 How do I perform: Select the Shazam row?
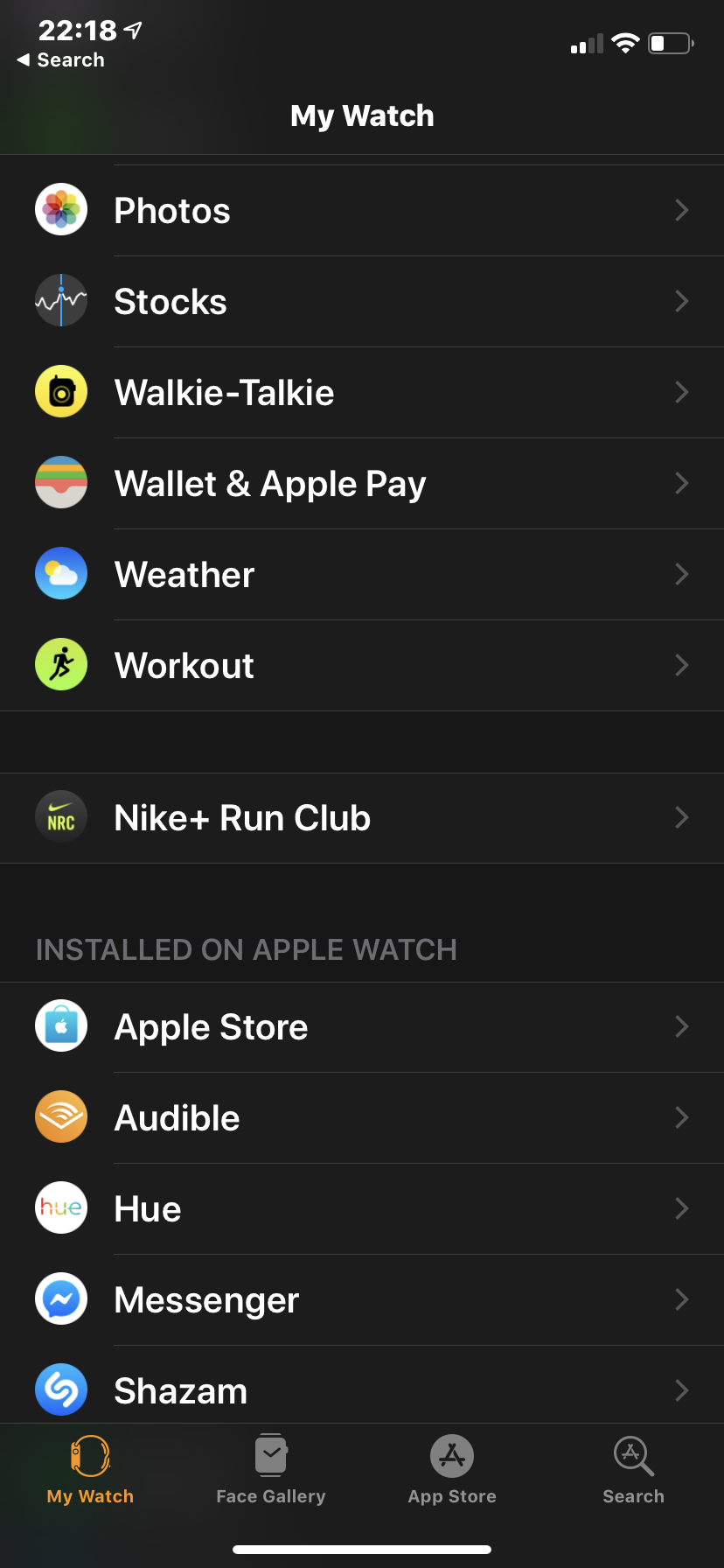[362, 1389]
